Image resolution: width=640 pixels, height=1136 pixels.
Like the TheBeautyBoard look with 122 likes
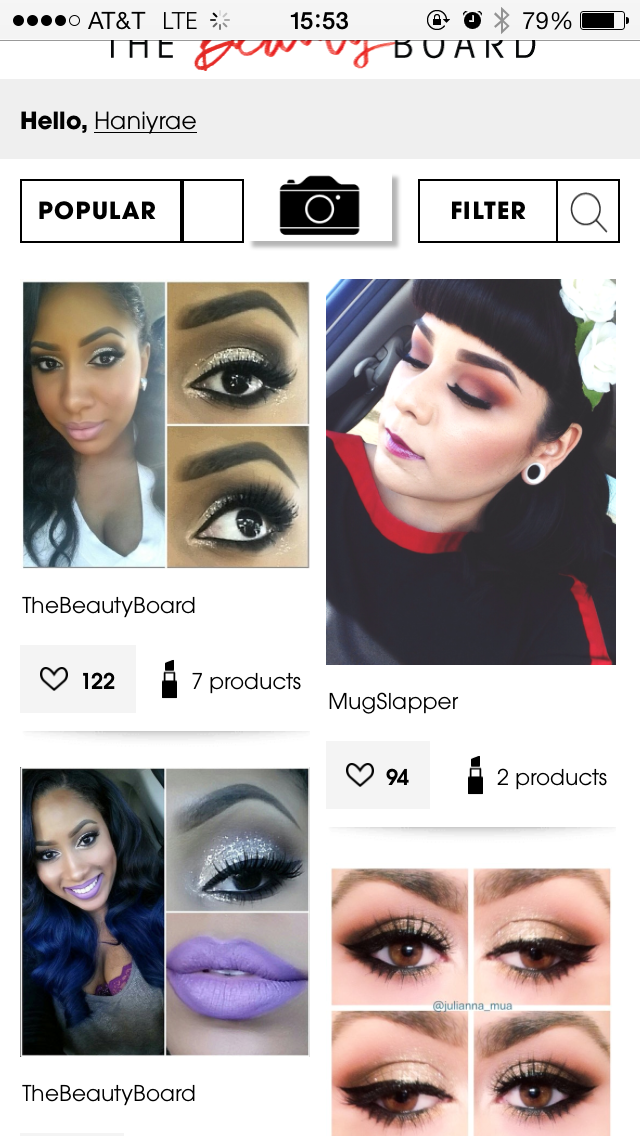click(77, 681)
